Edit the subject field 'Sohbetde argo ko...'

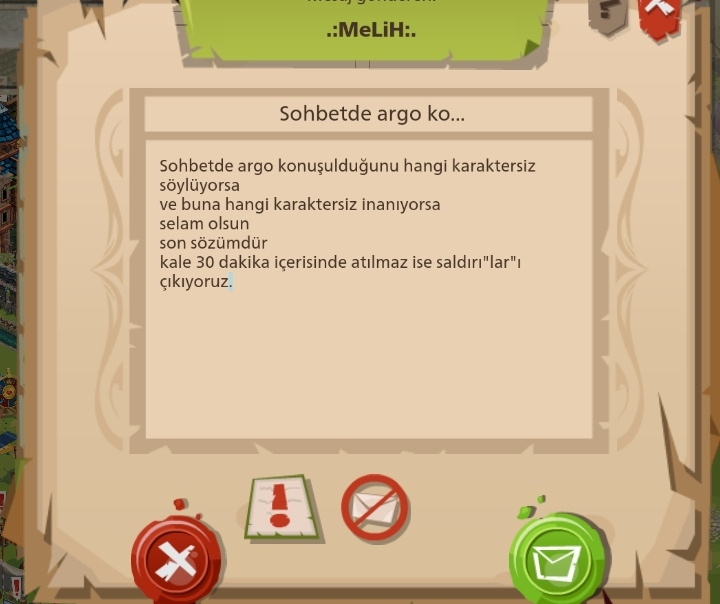(x=370, y=114)
